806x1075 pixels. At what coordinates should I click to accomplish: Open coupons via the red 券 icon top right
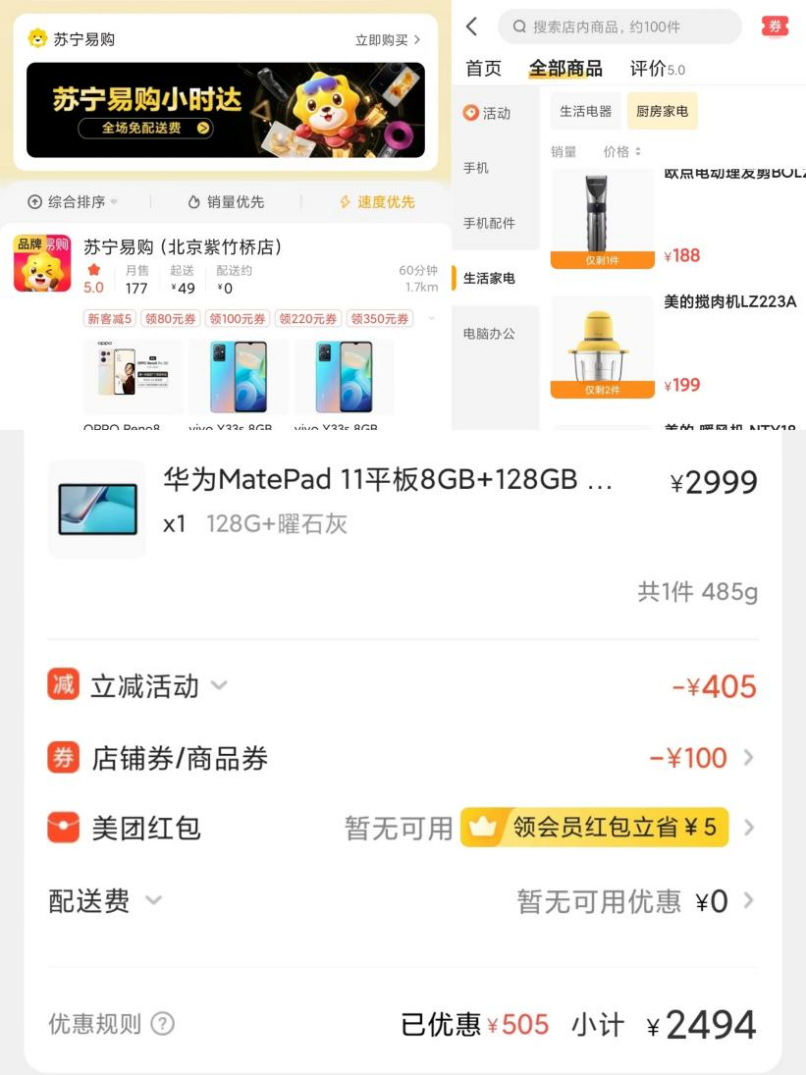point(776,25)
